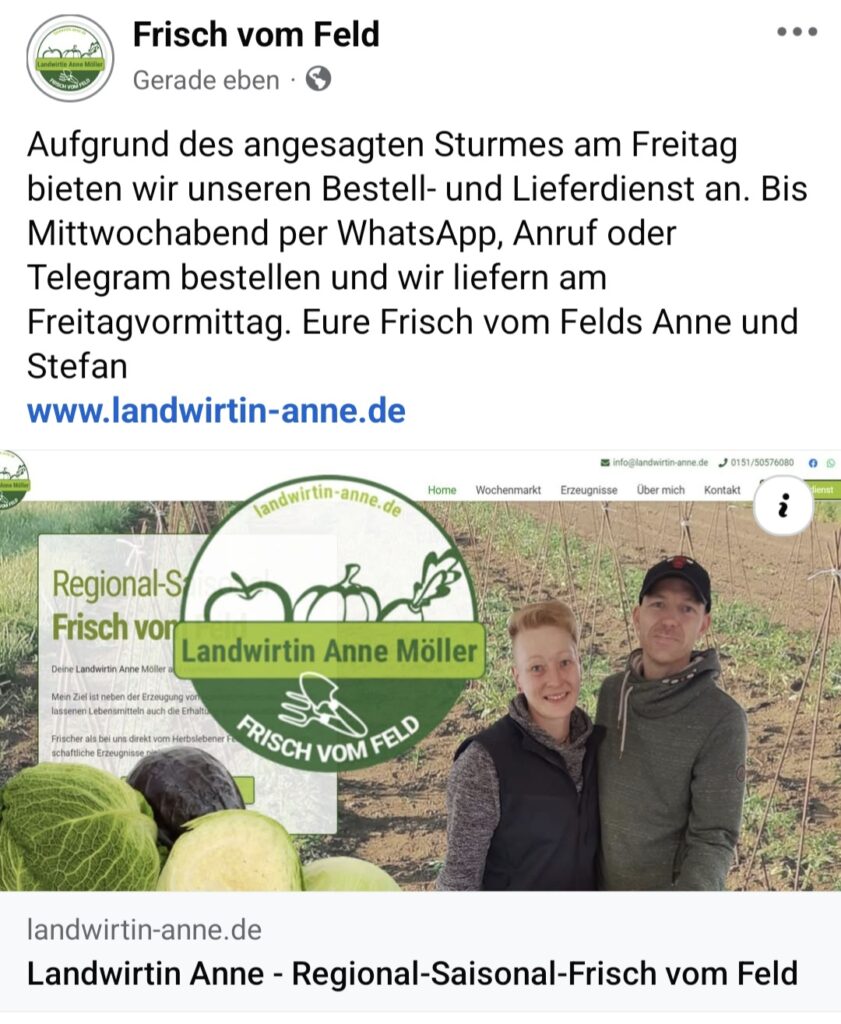The height and width of the screenshot is (1024, 841).
Task: Open Frisch vom Feld profile picture
Action: 70,58
